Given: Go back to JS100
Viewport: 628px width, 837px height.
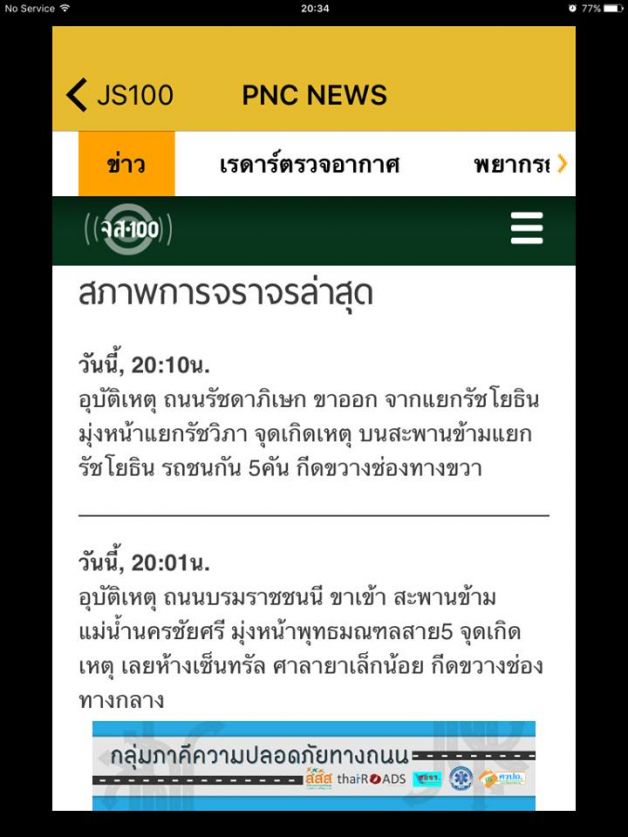Looking at the screenshot, I should point(119,96).
